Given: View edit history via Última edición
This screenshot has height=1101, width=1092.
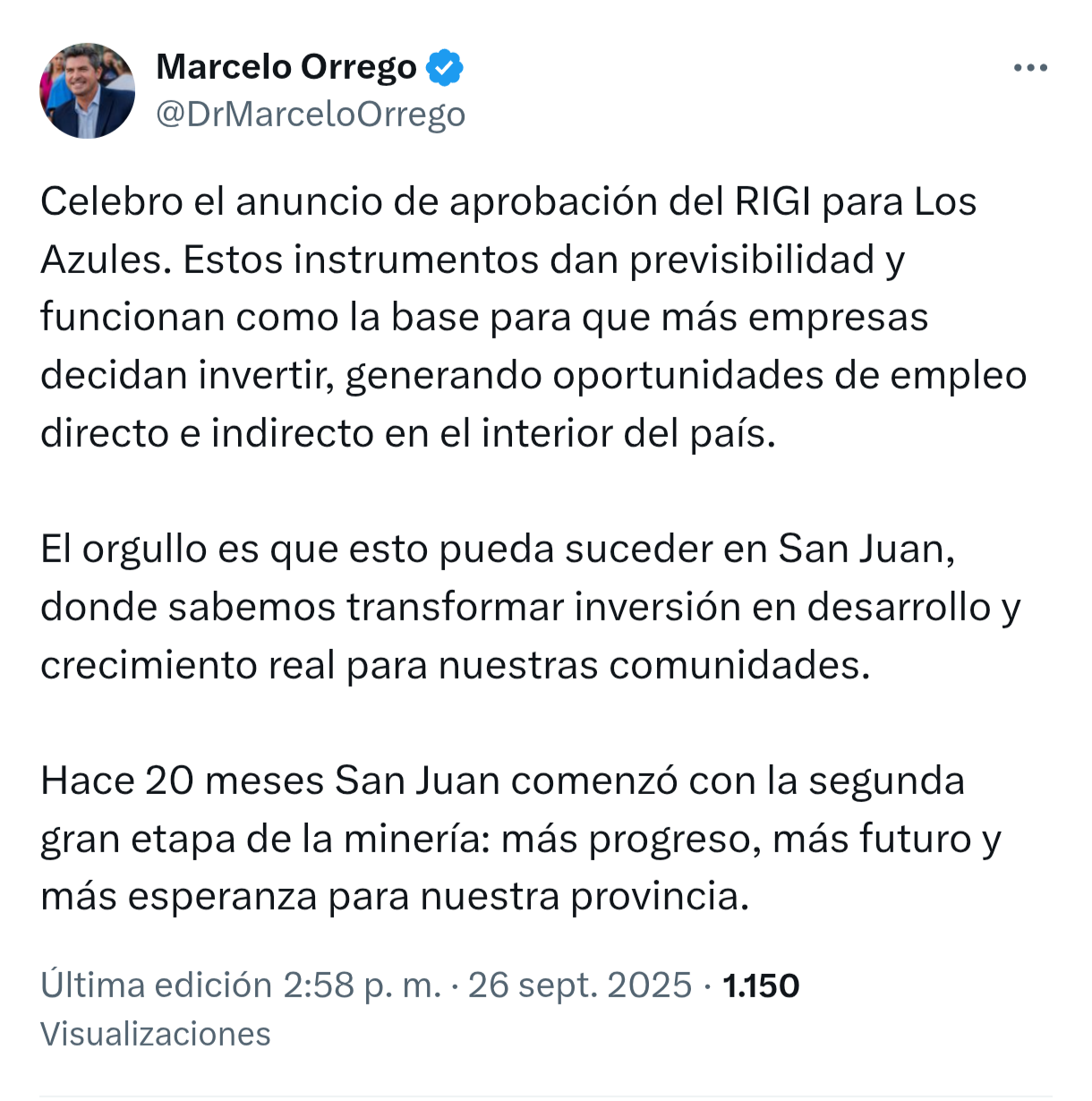Looking at the screenshot, I should pyautogui.click(x=157, y=985).
